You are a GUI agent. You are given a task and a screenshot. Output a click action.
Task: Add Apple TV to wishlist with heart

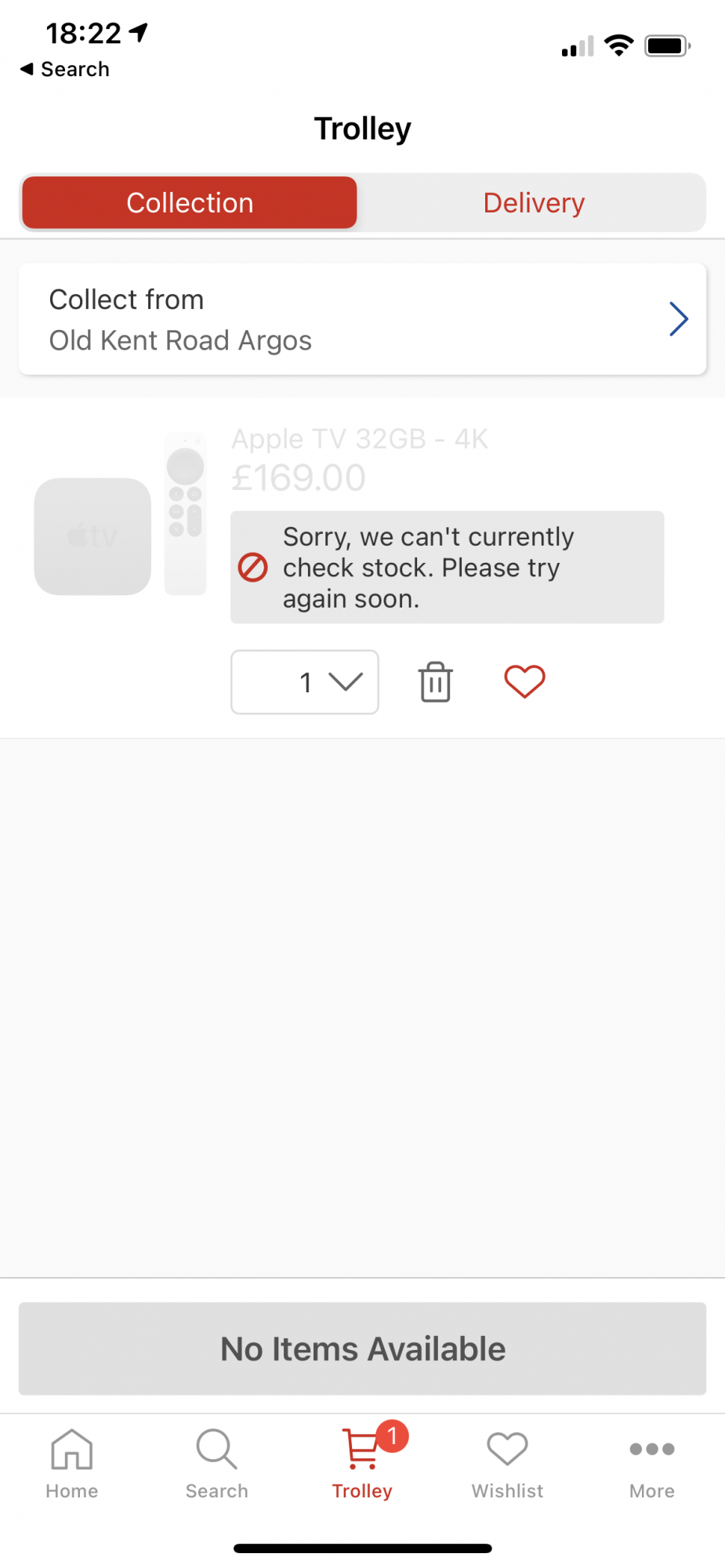pyautogui.click(x=524, y=681)
